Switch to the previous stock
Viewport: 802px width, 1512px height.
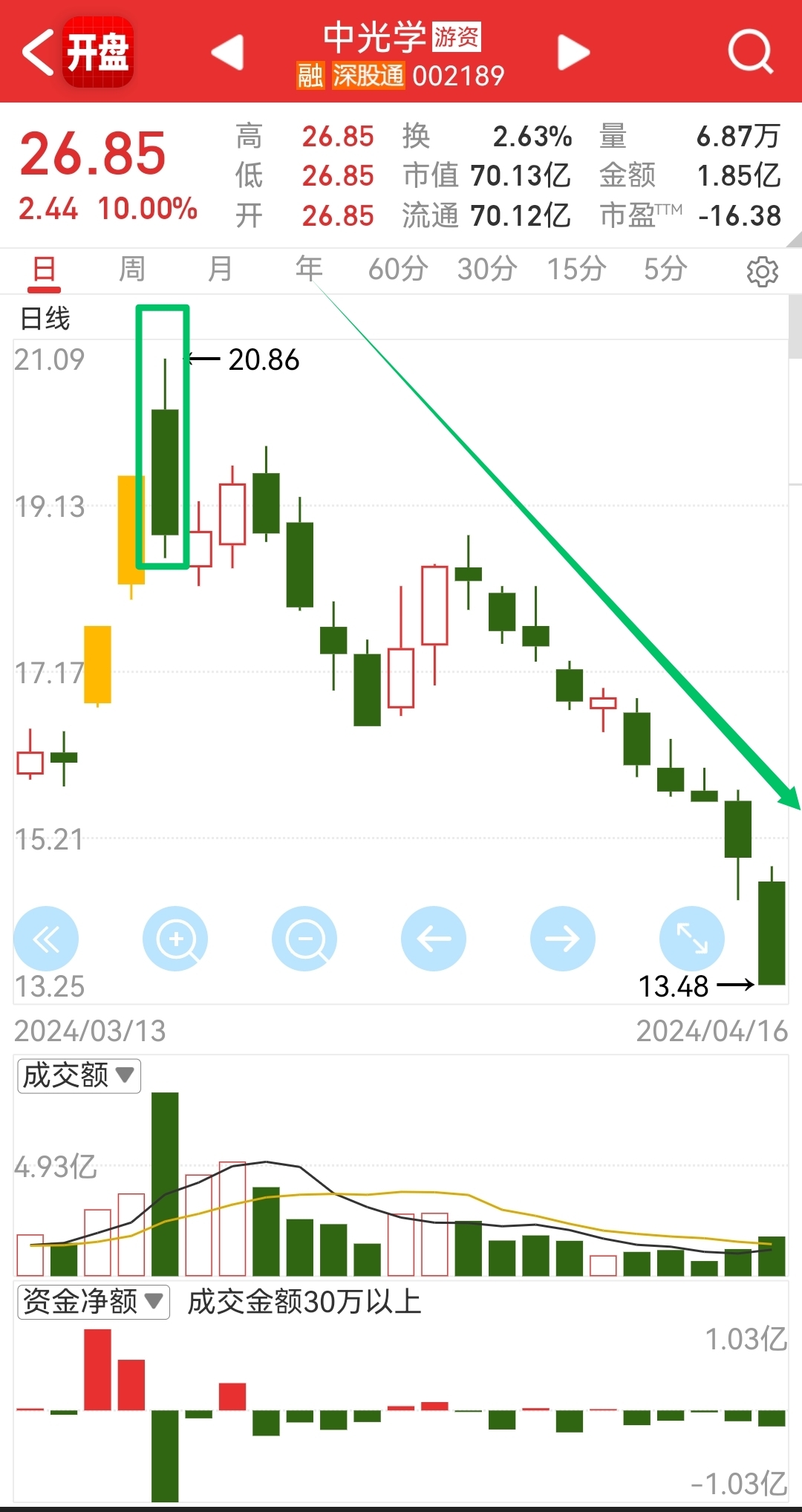pos(227,52)
